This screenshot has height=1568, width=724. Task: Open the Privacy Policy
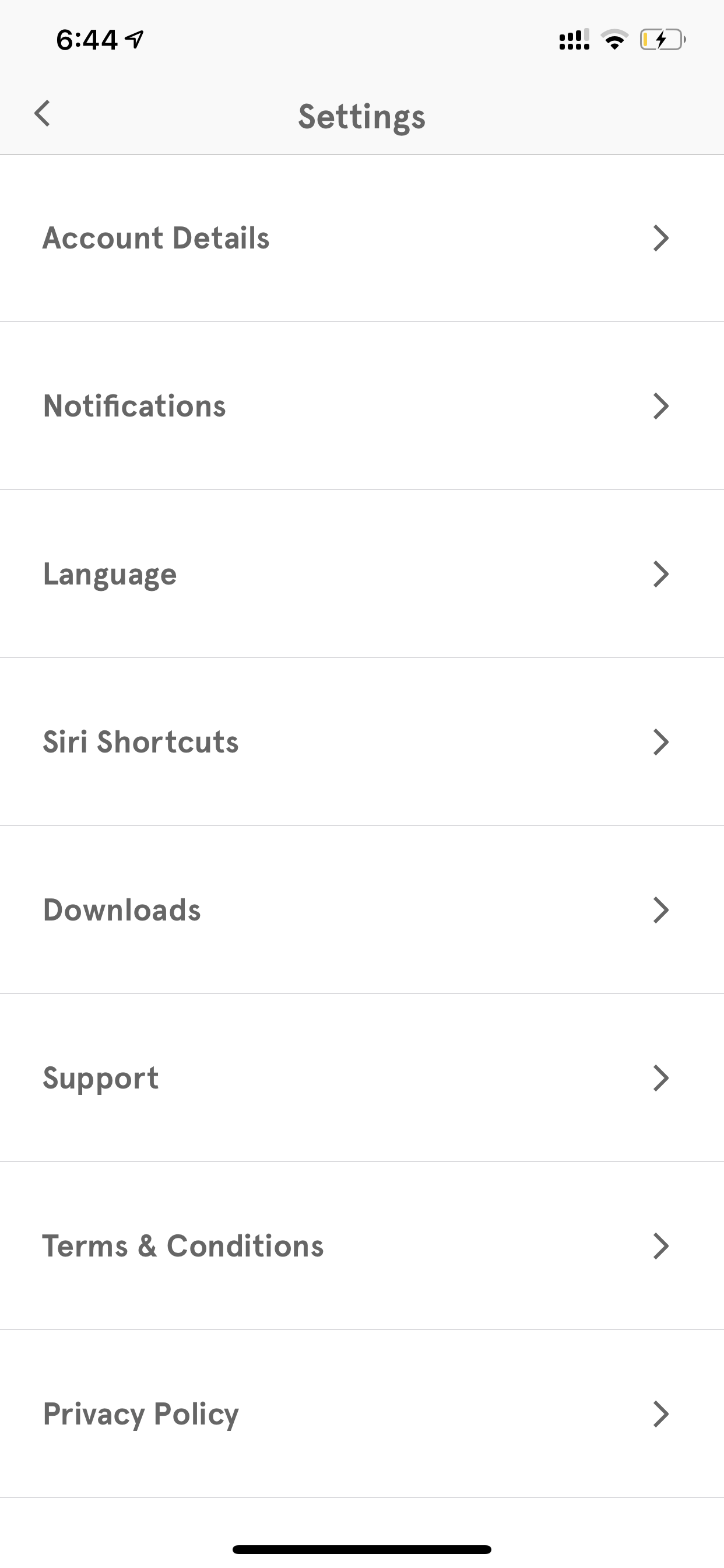362,1414
